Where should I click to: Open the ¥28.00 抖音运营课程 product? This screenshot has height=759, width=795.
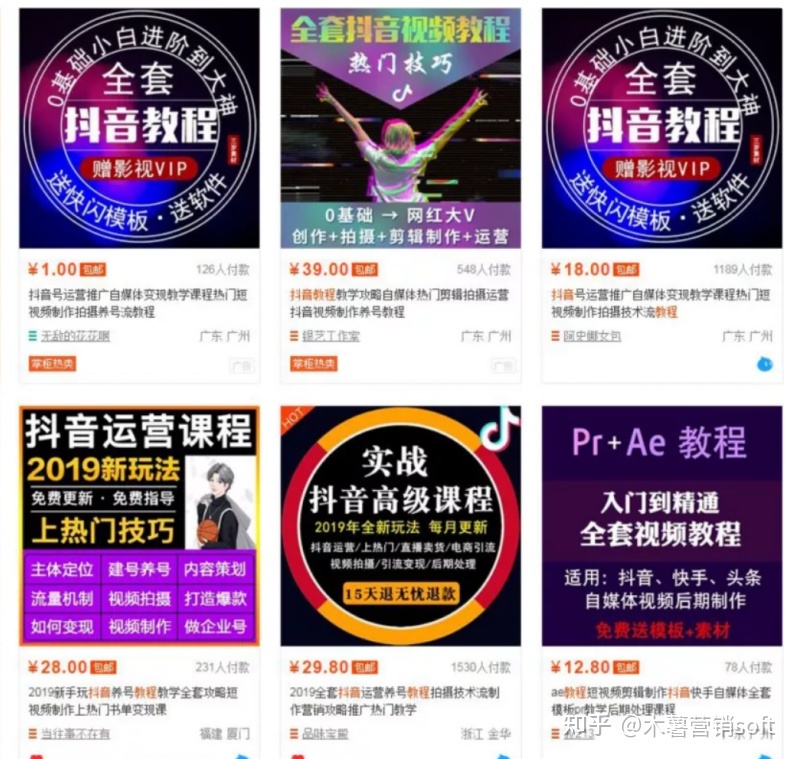(x=139, y=525)
